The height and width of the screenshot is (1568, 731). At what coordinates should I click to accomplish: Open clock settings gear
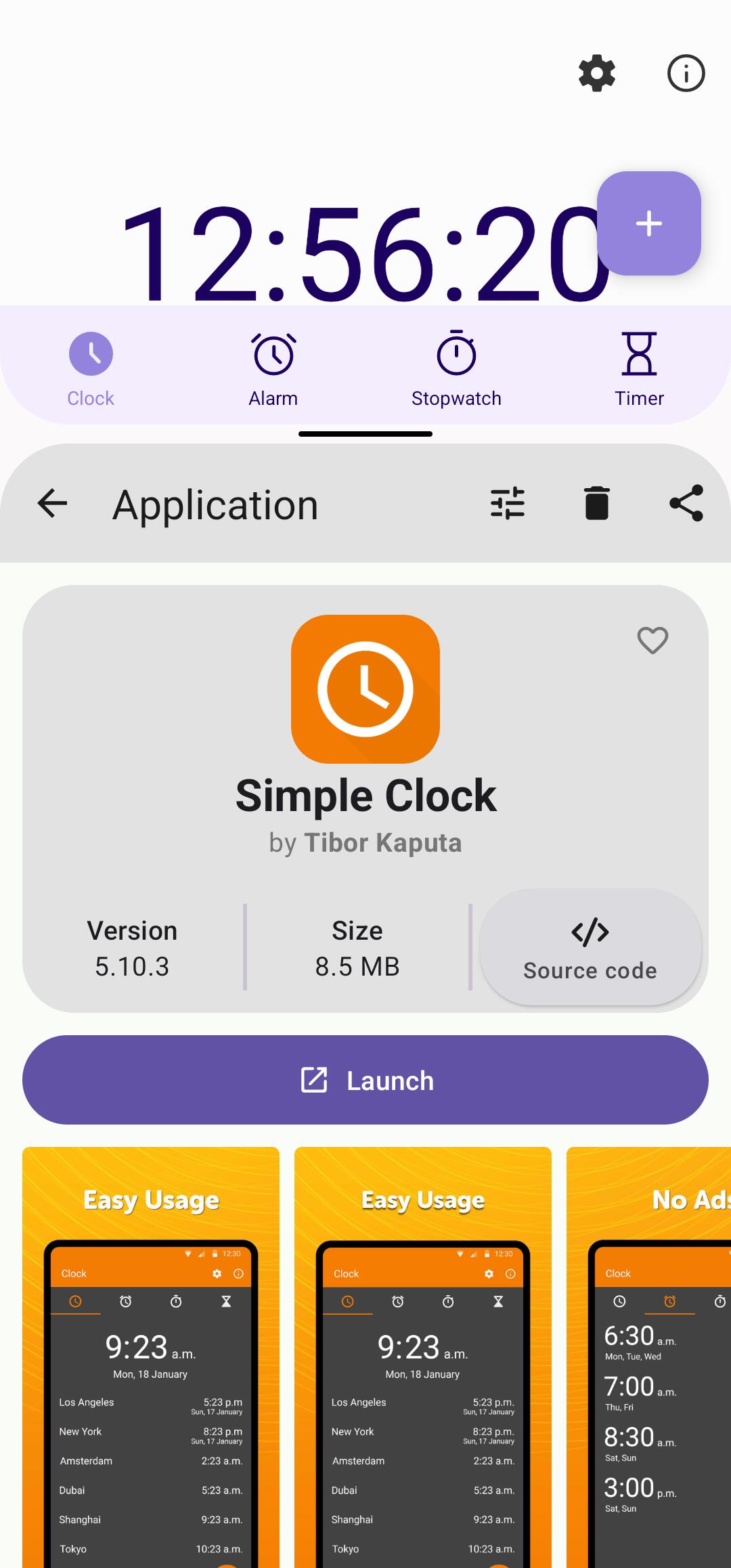(596, 73)
